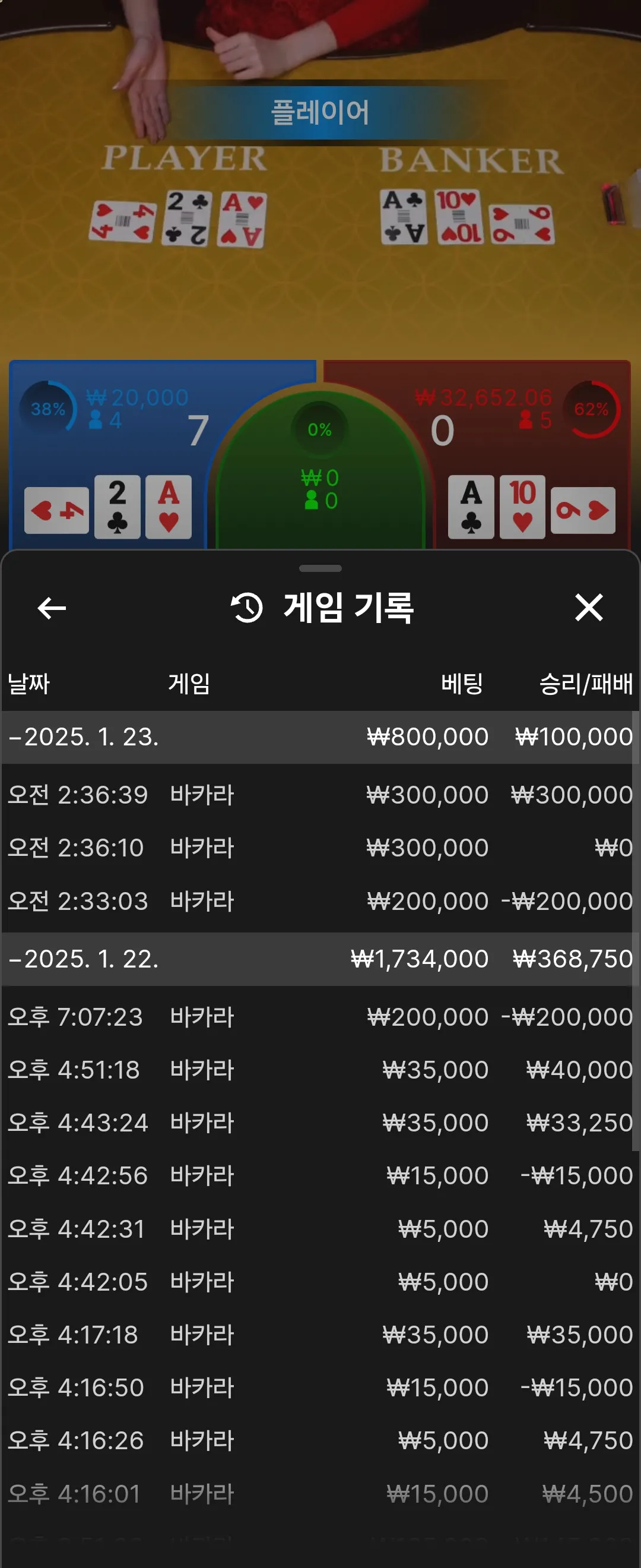Image resolution: width=641 pixels, height=1568 pixels.
Task: Open the 오전 2:36:10 baccarat record
Action: coord(320,848)
